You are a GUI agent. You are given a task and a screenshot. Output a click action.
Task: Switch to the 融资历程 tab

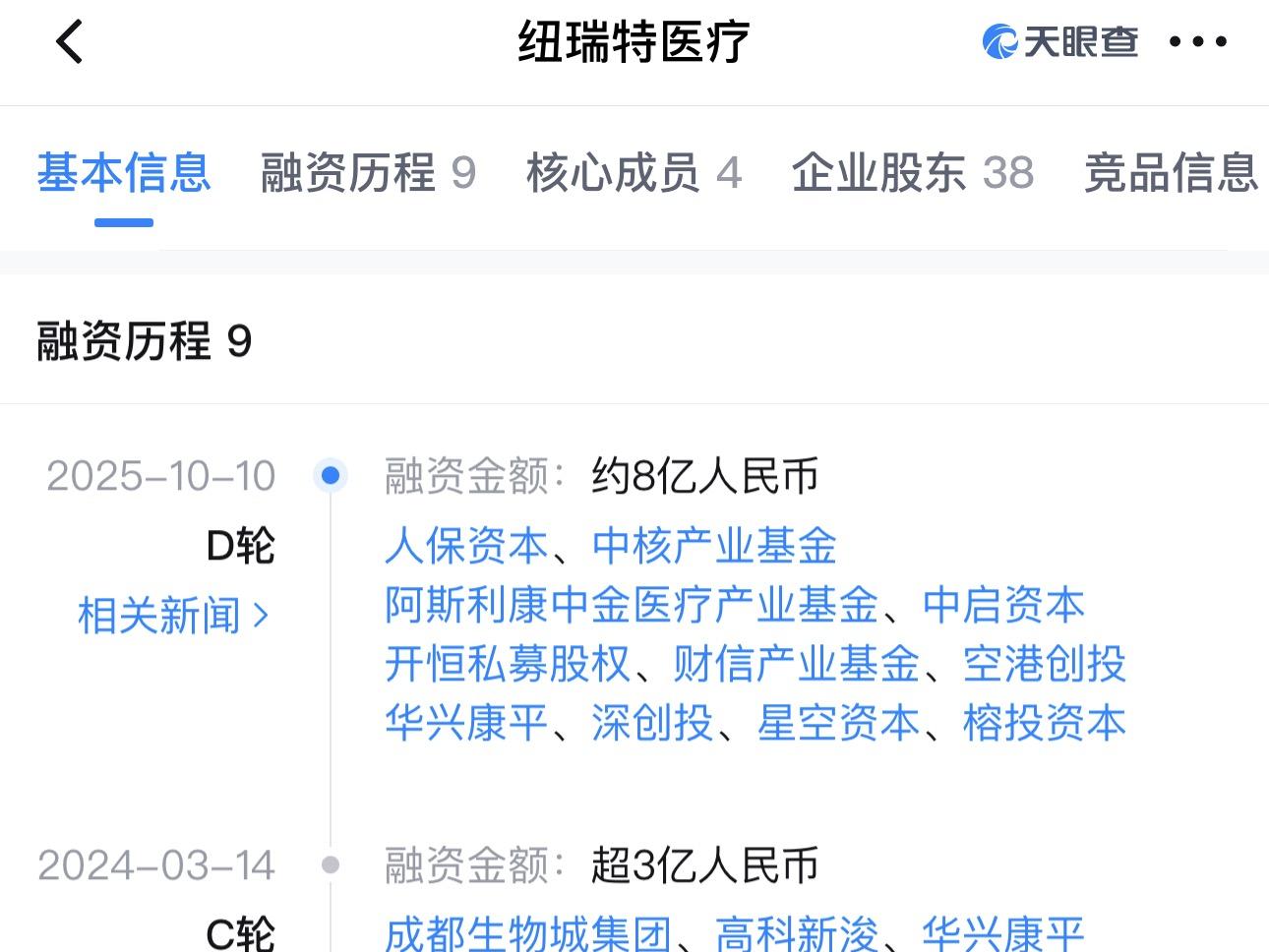point(368,173)
